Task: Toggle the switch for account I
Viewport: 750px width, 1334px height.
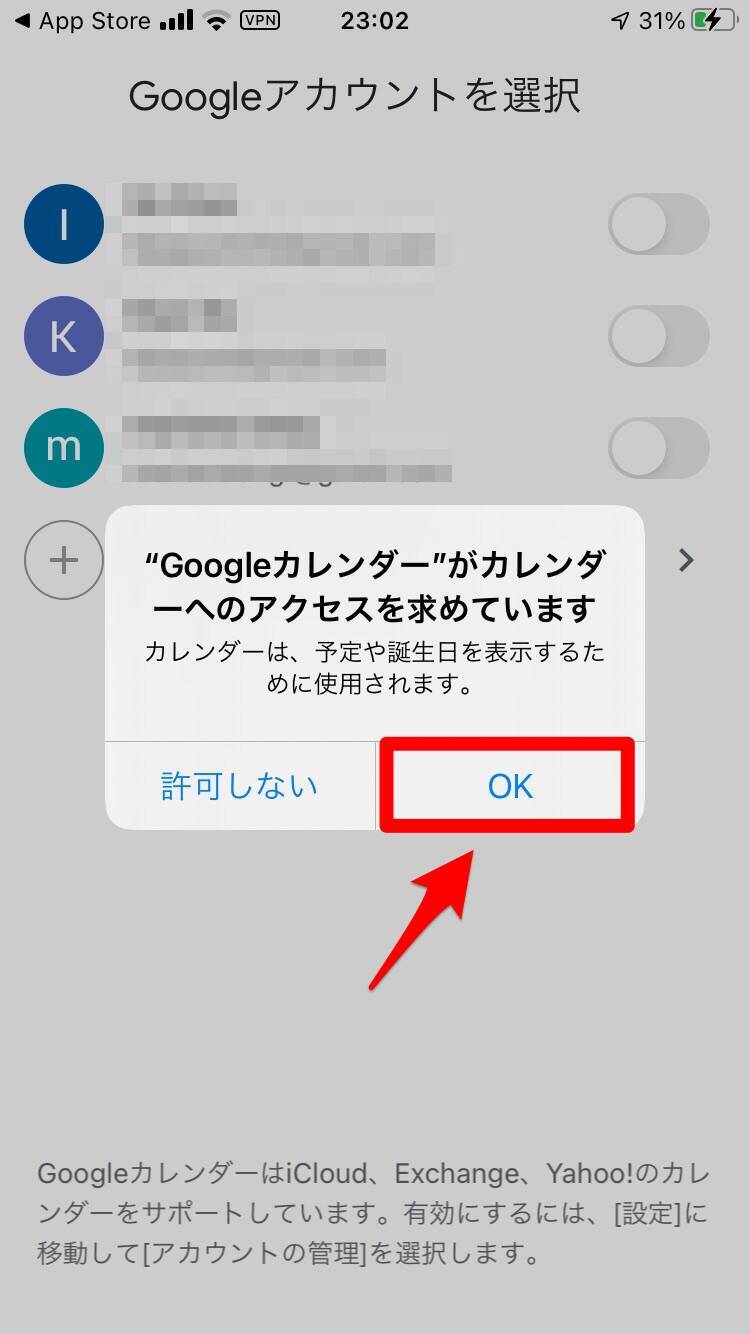Action: (658, 224)
